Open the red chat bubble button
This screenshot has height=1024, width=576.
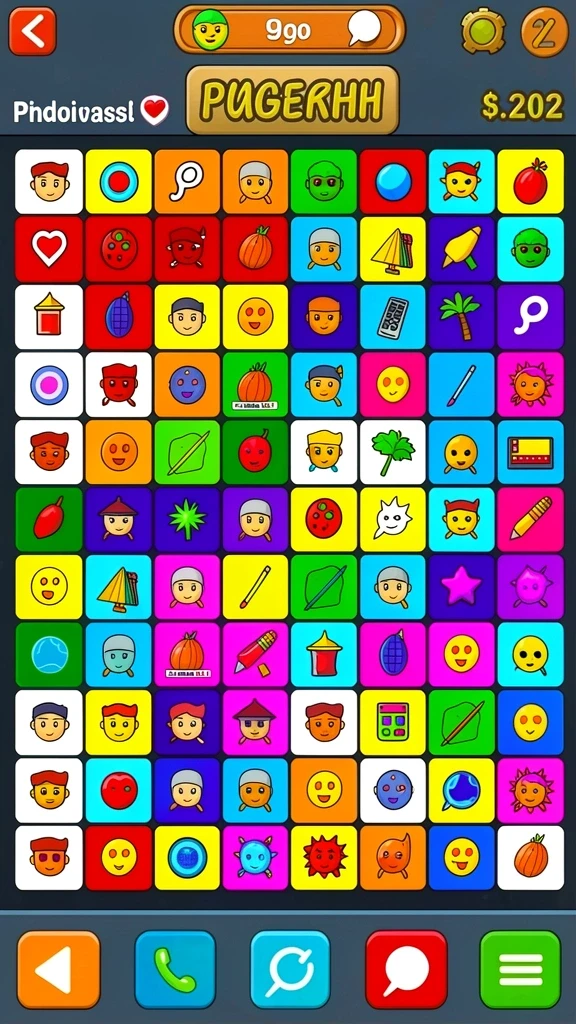pyautogui.click(x=406, y=970)
